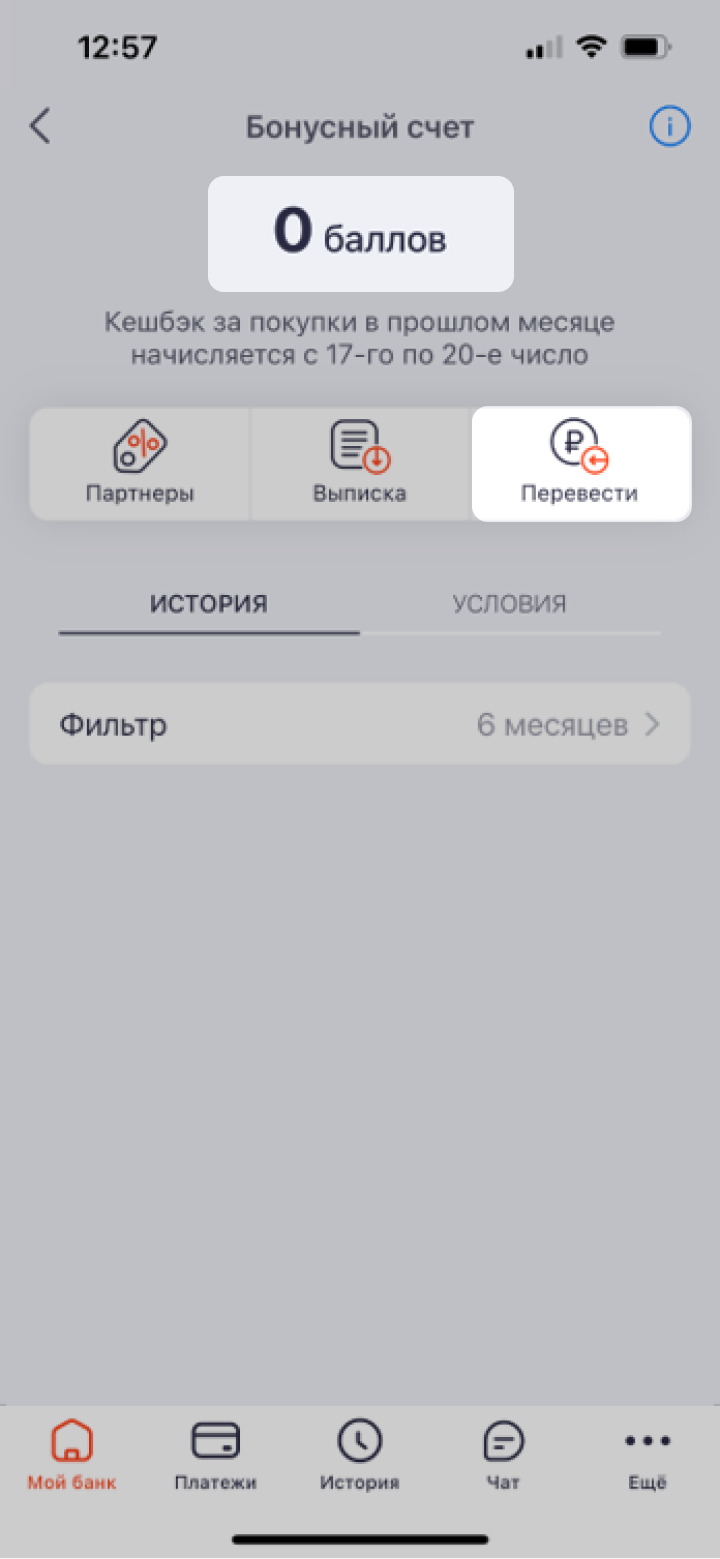Open История in bottom navigation
Screen dimensions: 720x1559
click(360, 1455)
